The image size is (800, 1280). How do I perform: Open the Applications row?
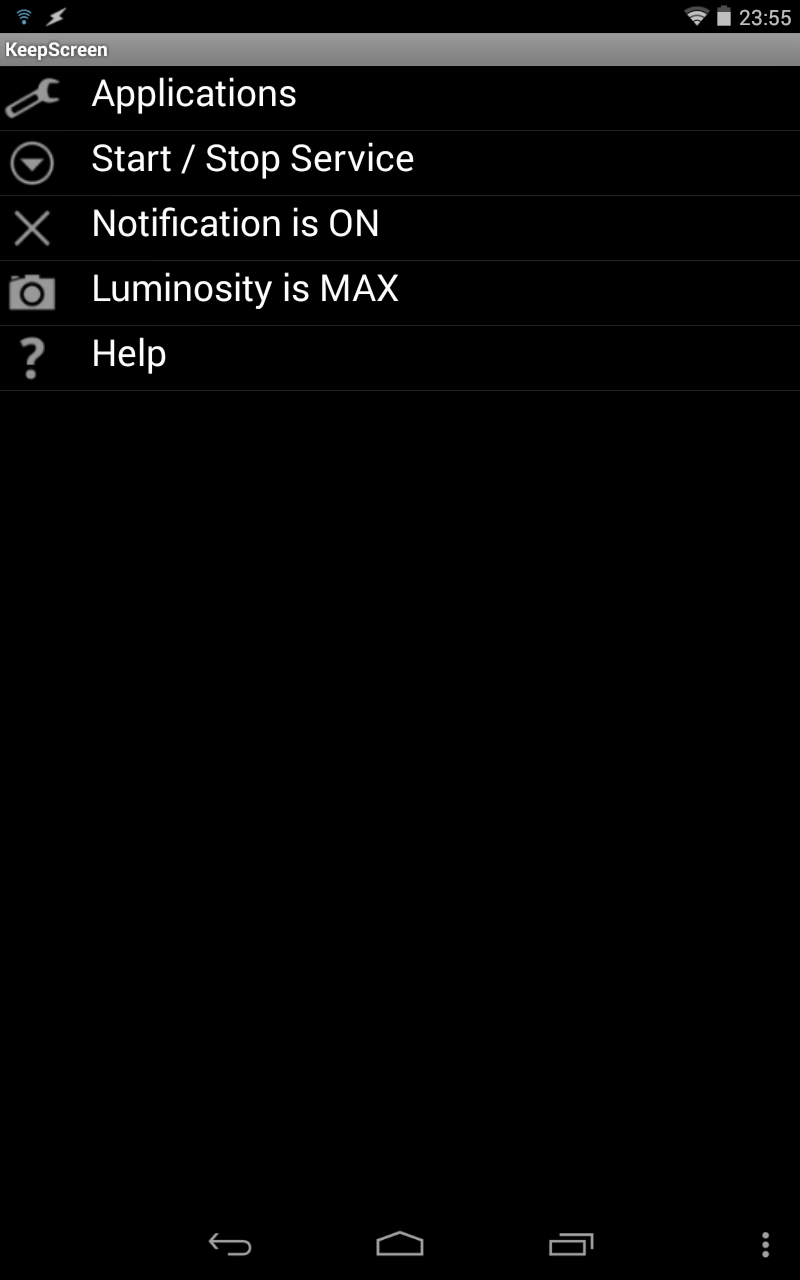click(400, 98)
